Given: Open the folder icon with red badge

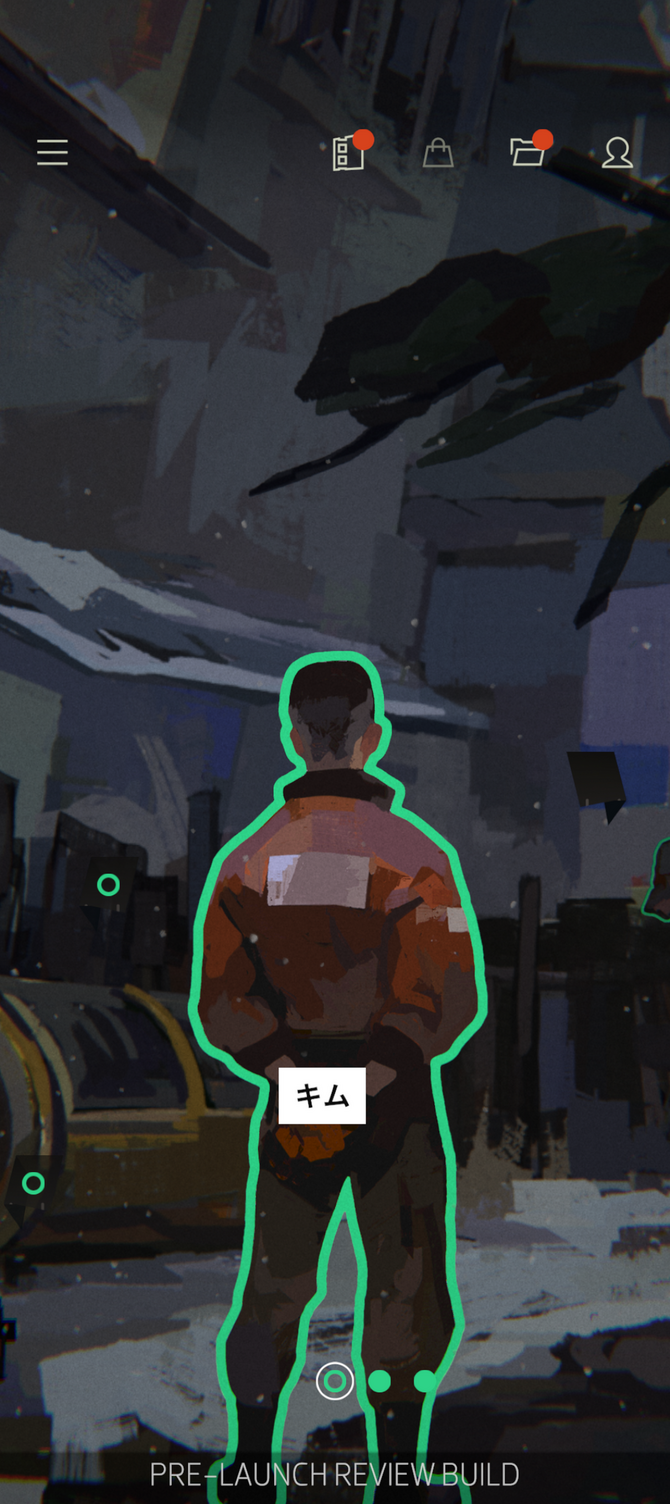Looking at the screenshot, I should pyautogui.click(x=527, y=152).
